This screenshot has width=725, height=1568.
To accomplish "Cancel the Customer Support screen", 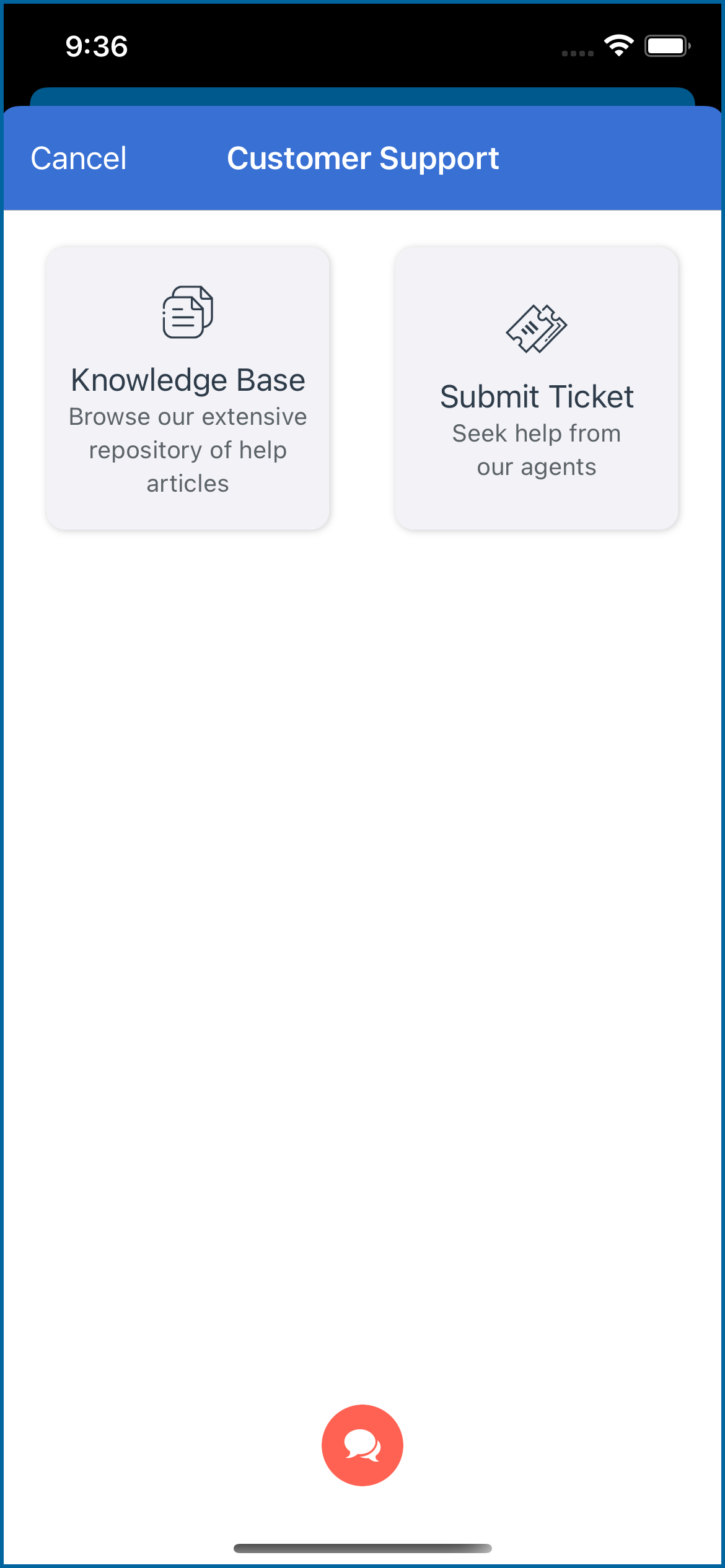I will click(79, 159).
